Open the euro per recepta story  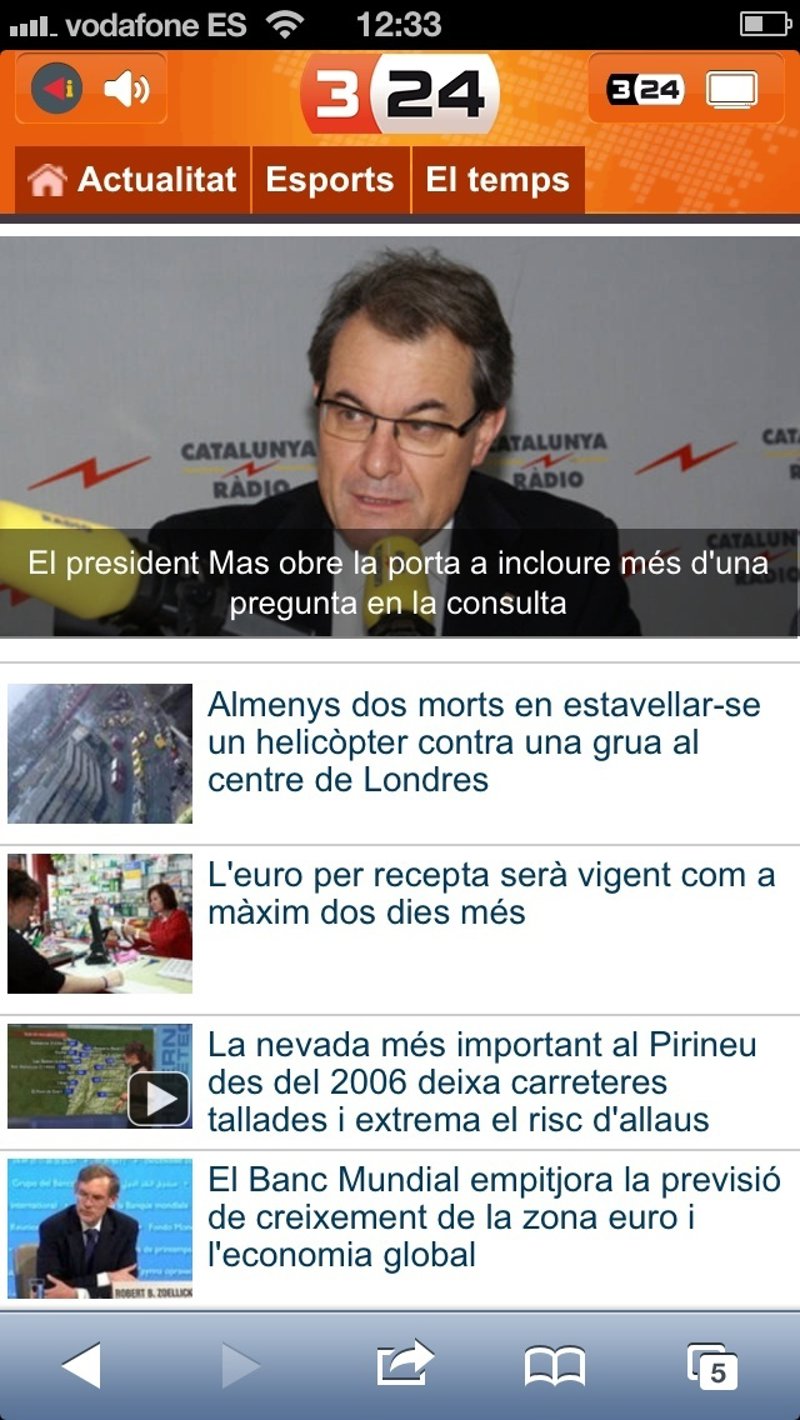pyautogui.click(x=488, y=893)
